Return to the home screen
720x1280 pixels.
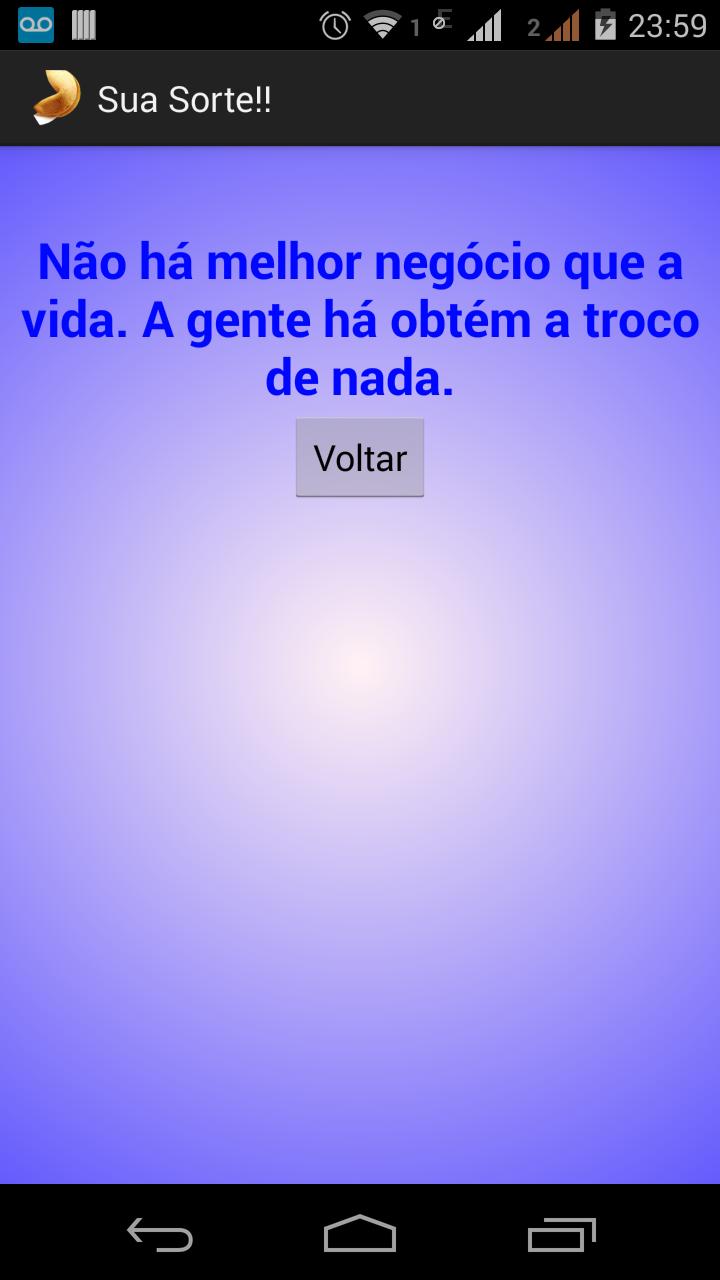[360, 1234]
